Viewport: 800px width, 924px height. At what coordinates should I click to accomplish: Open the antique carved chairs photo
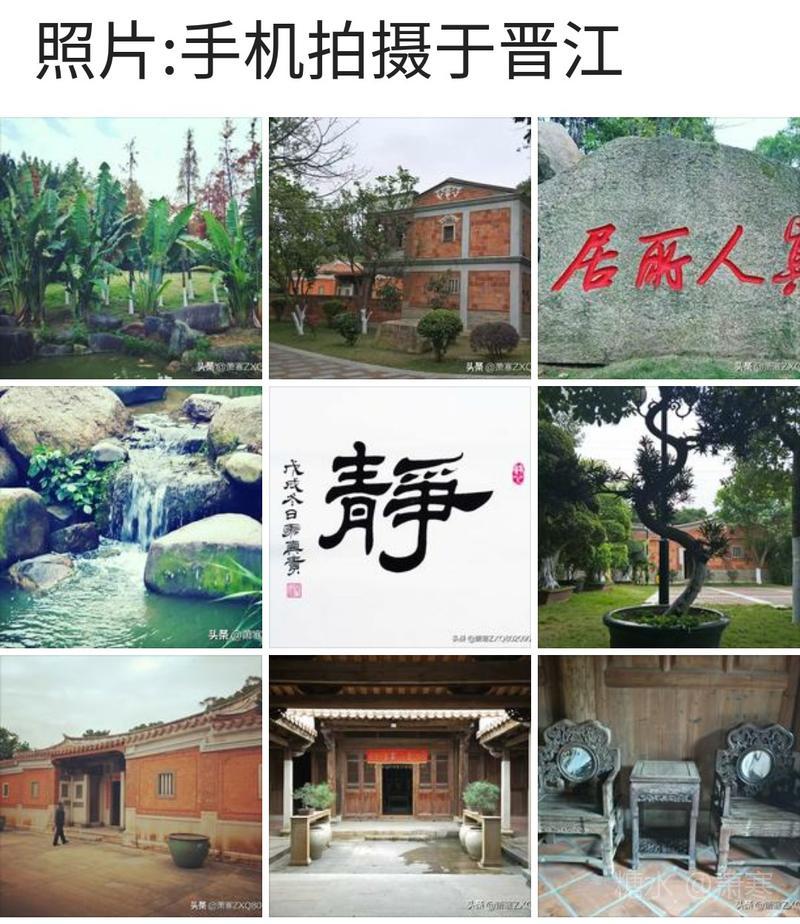click(x=668, y=786)
